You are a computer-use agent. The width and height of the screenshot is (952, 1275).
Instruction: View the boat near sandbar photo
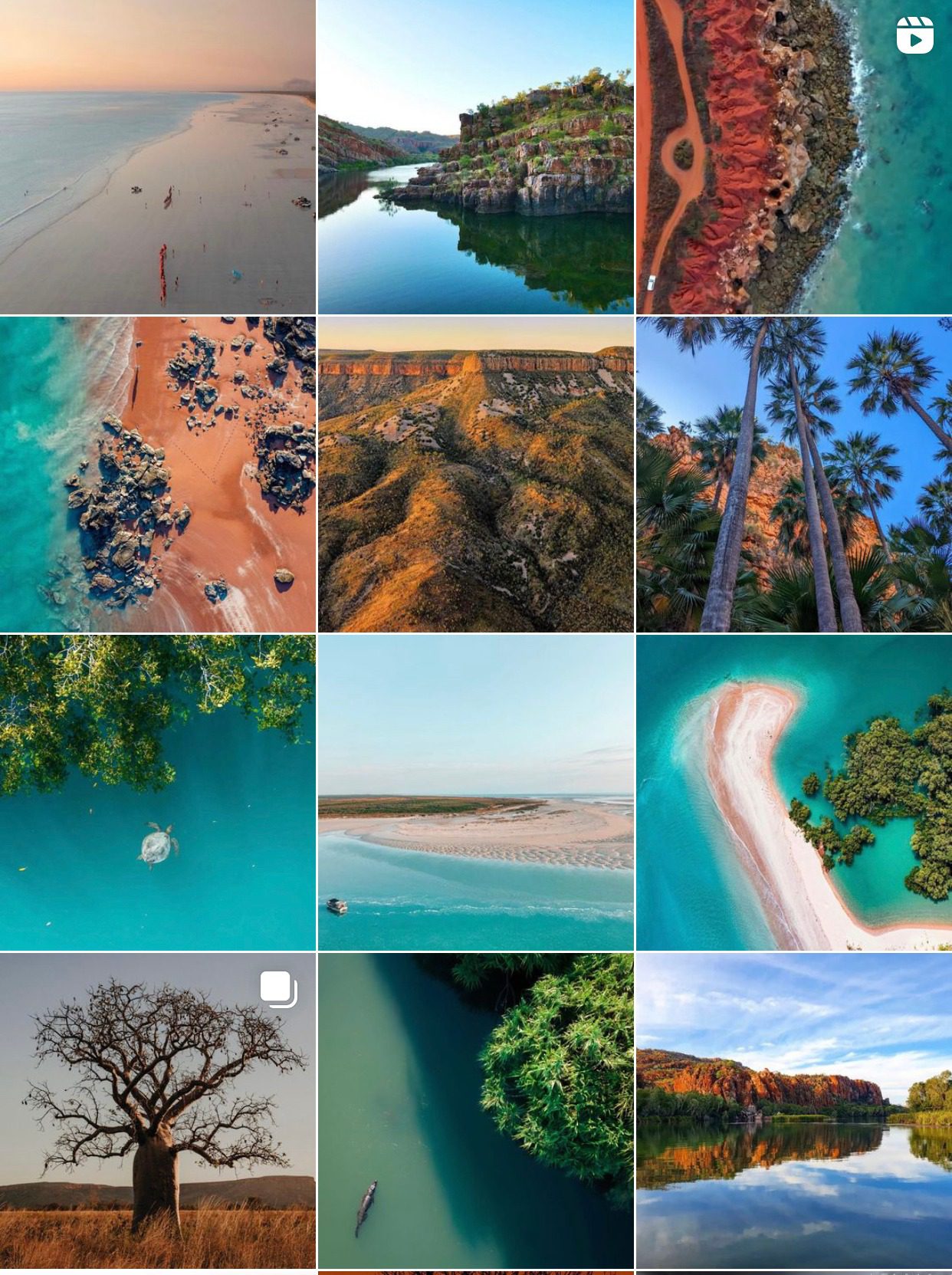point(475,792)
